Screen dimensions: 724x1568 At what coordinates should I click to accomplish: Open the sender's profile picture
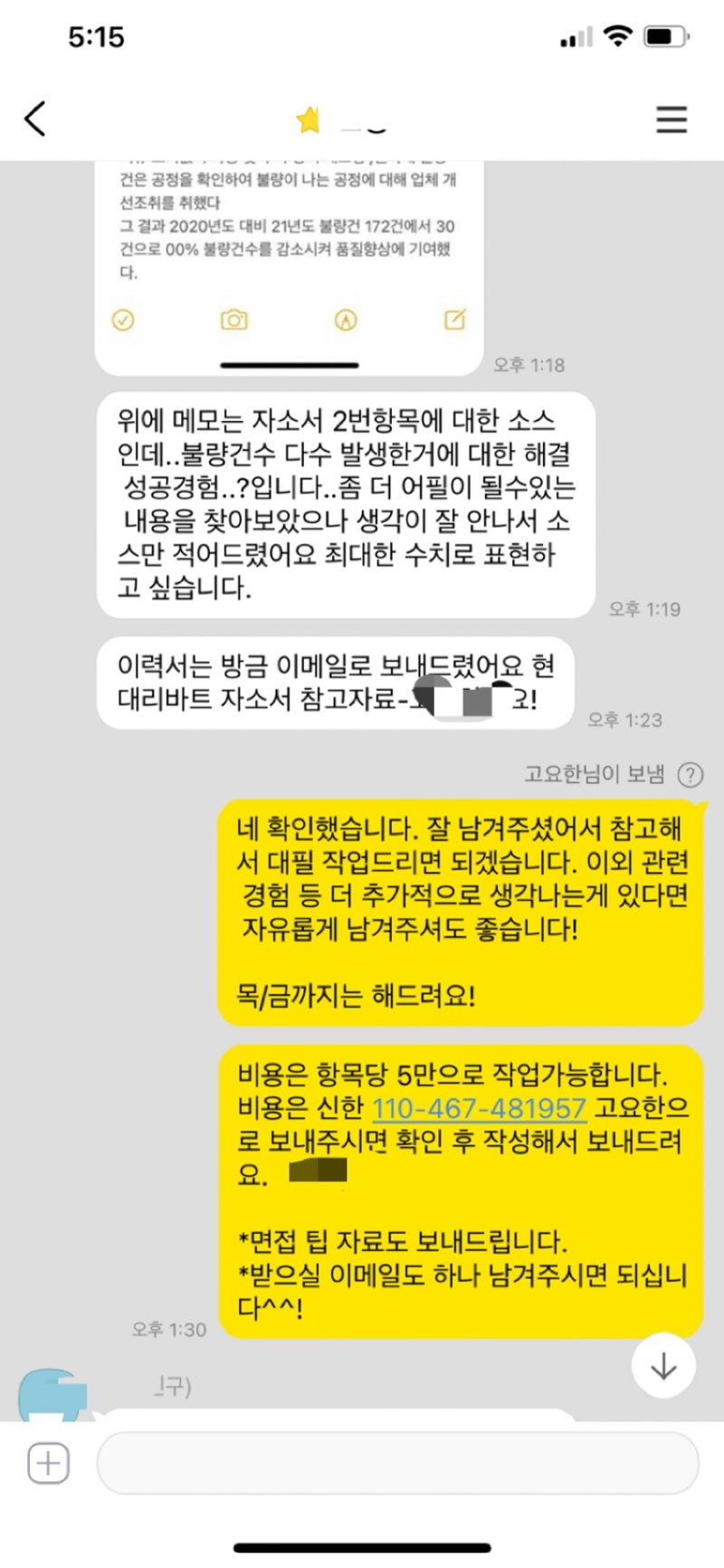[x=50, y=1396]
